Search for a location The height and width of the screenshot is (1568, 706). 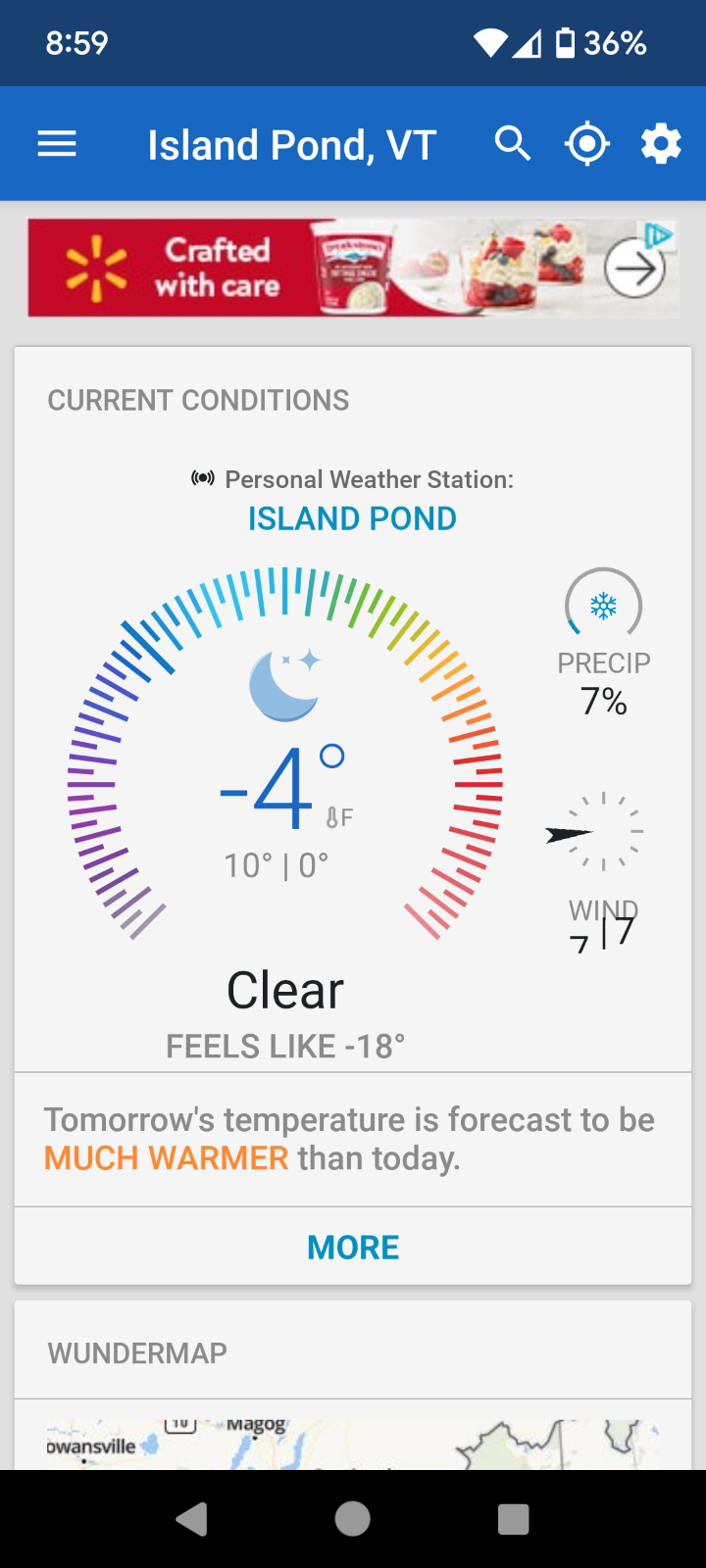[513, 144]
